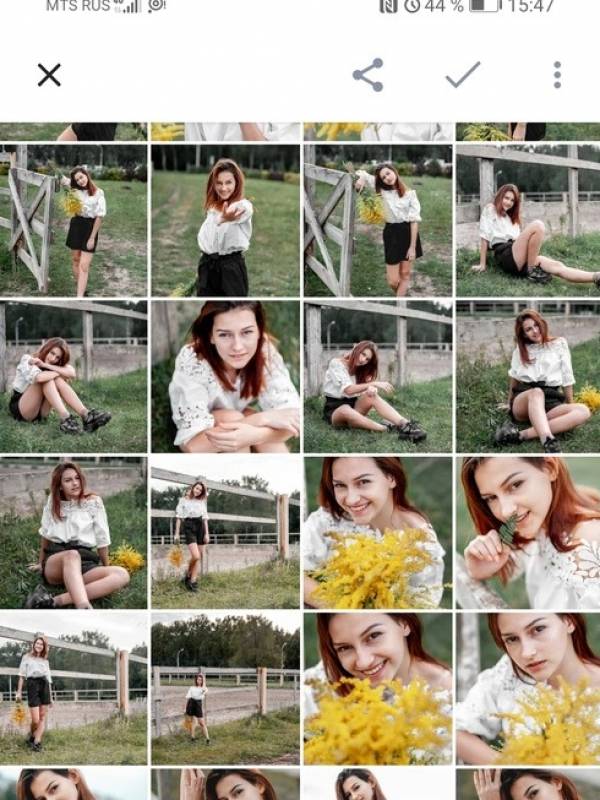Viewport: 600px width, 800px height.
Task: Open photo of girl leaning on wooden gate
Action: click(74, 220)
